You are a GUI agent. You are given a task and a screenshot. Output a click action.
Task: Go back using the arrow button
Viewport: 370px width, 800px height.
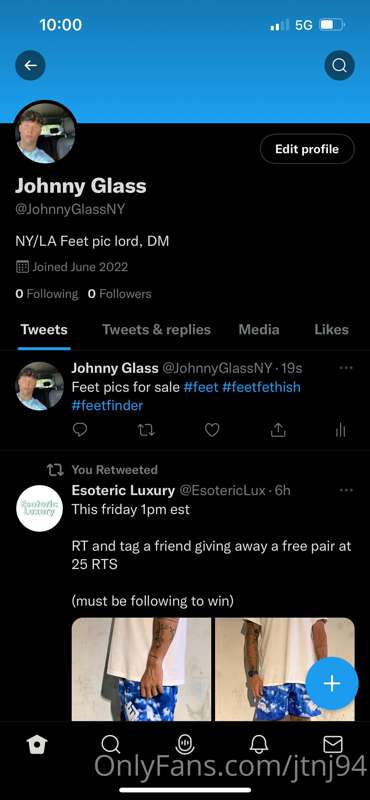pyautogui.click(x=31, y=65)
